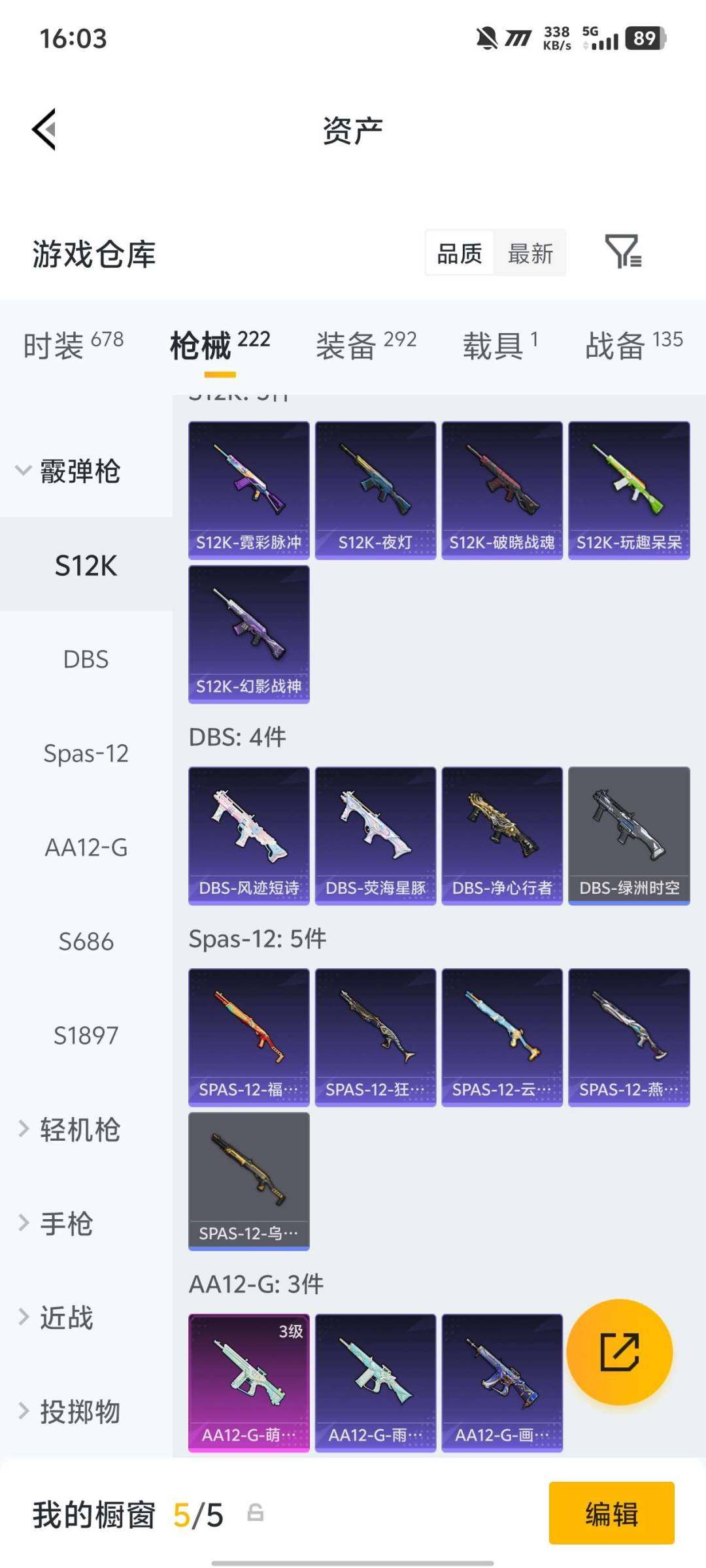706x1568 pixels.
Task: Open the S12K-霓彩脉冲 skin
Action: [248, 490]
